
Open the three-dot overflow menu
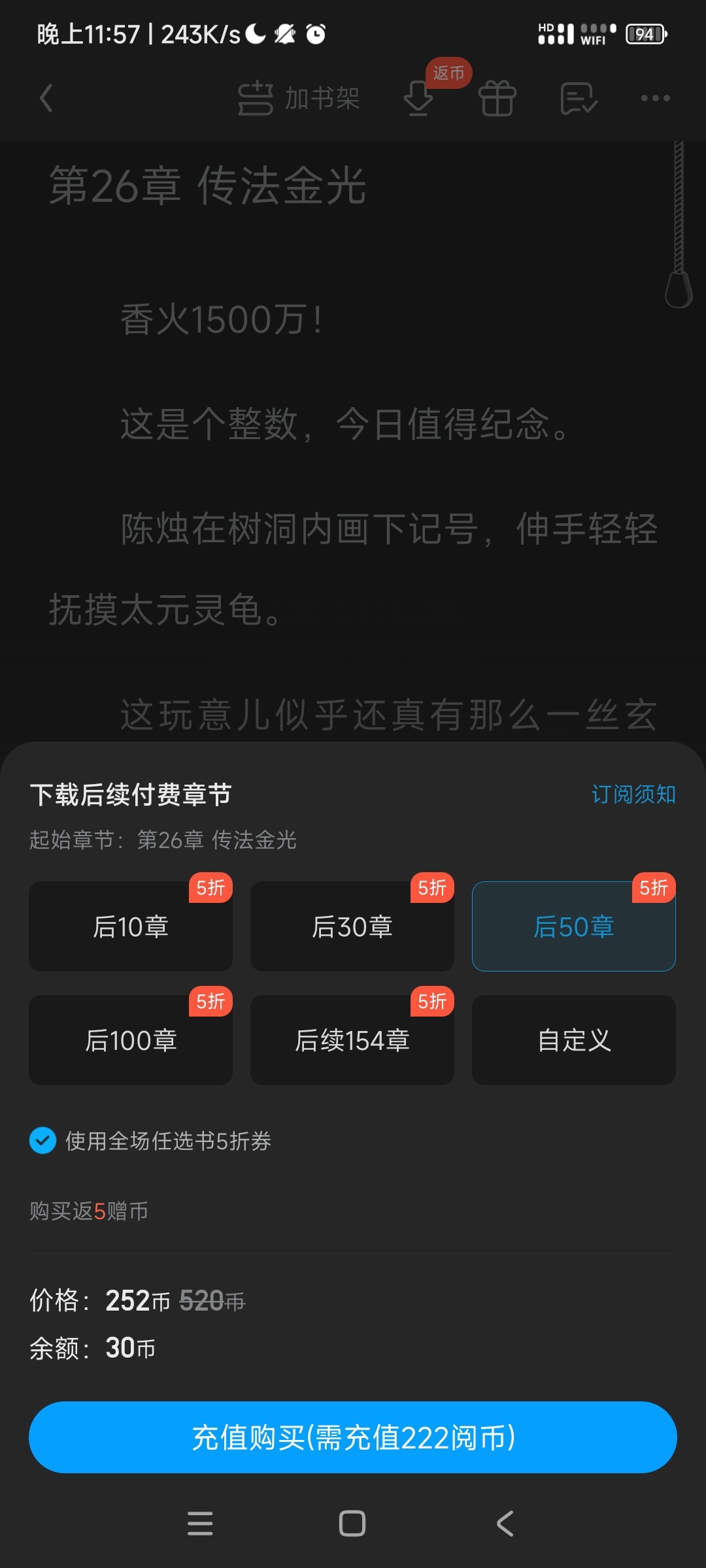(655, 99)
